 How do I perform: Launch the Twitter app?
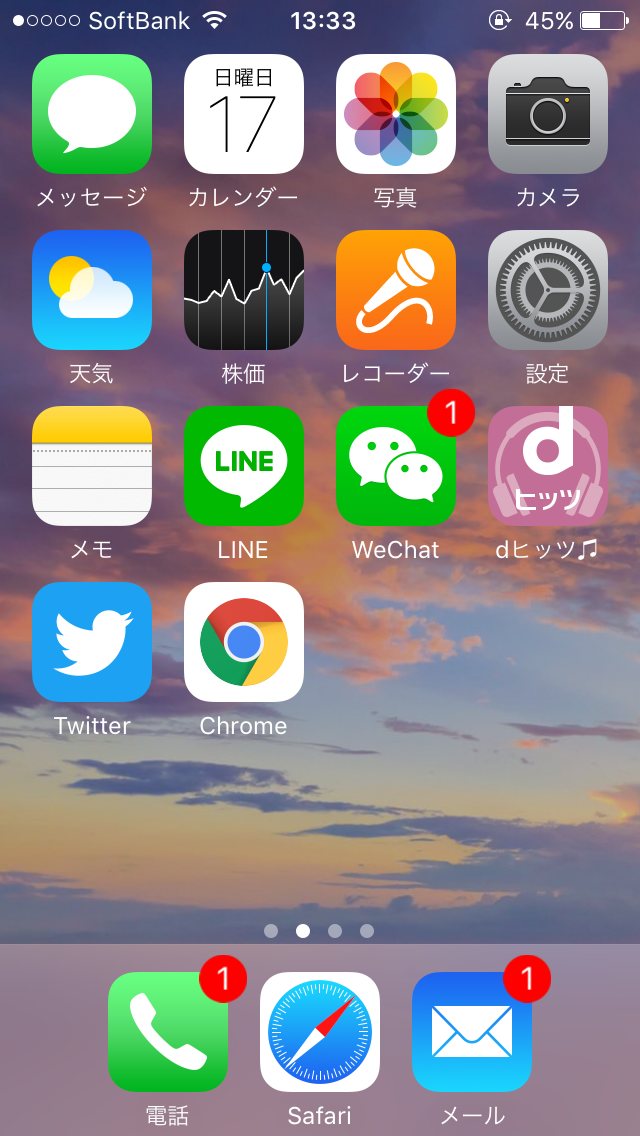click(92, 642)
